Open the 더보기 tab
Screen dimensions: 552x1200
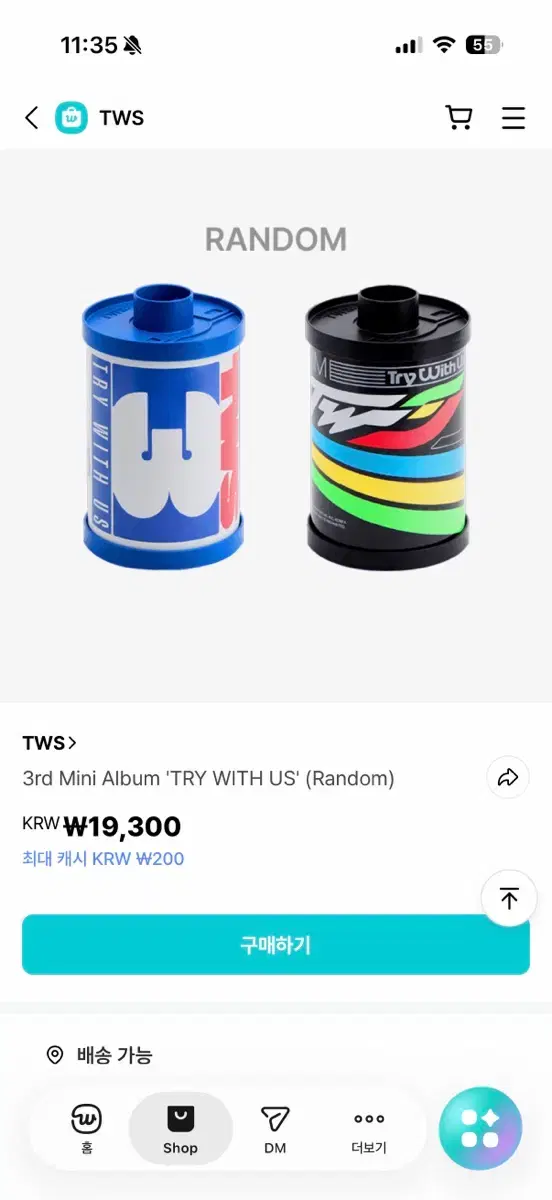369,1130
